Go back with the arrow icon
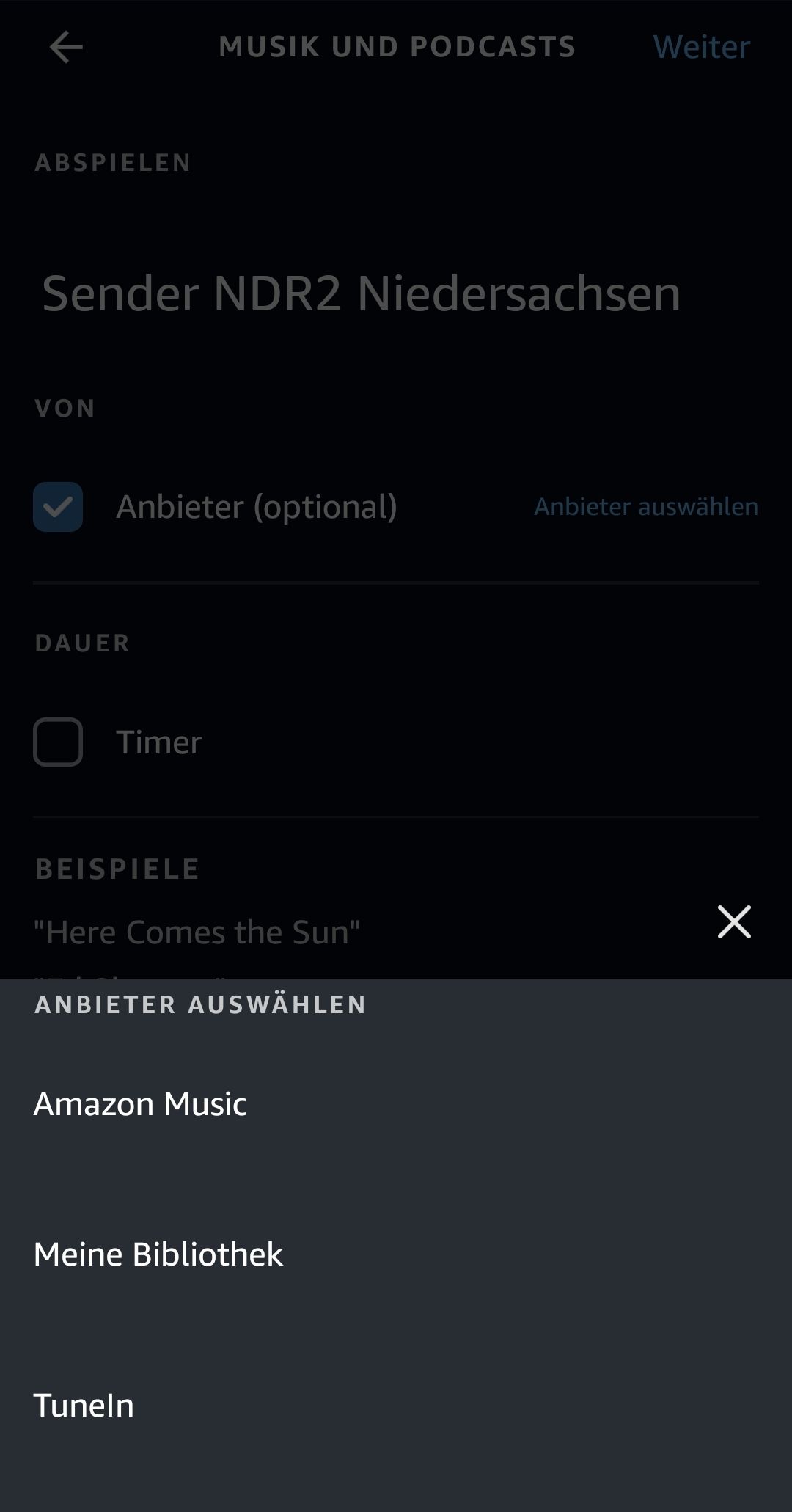This screenshot has width=792, height=1512. (66, 48)
